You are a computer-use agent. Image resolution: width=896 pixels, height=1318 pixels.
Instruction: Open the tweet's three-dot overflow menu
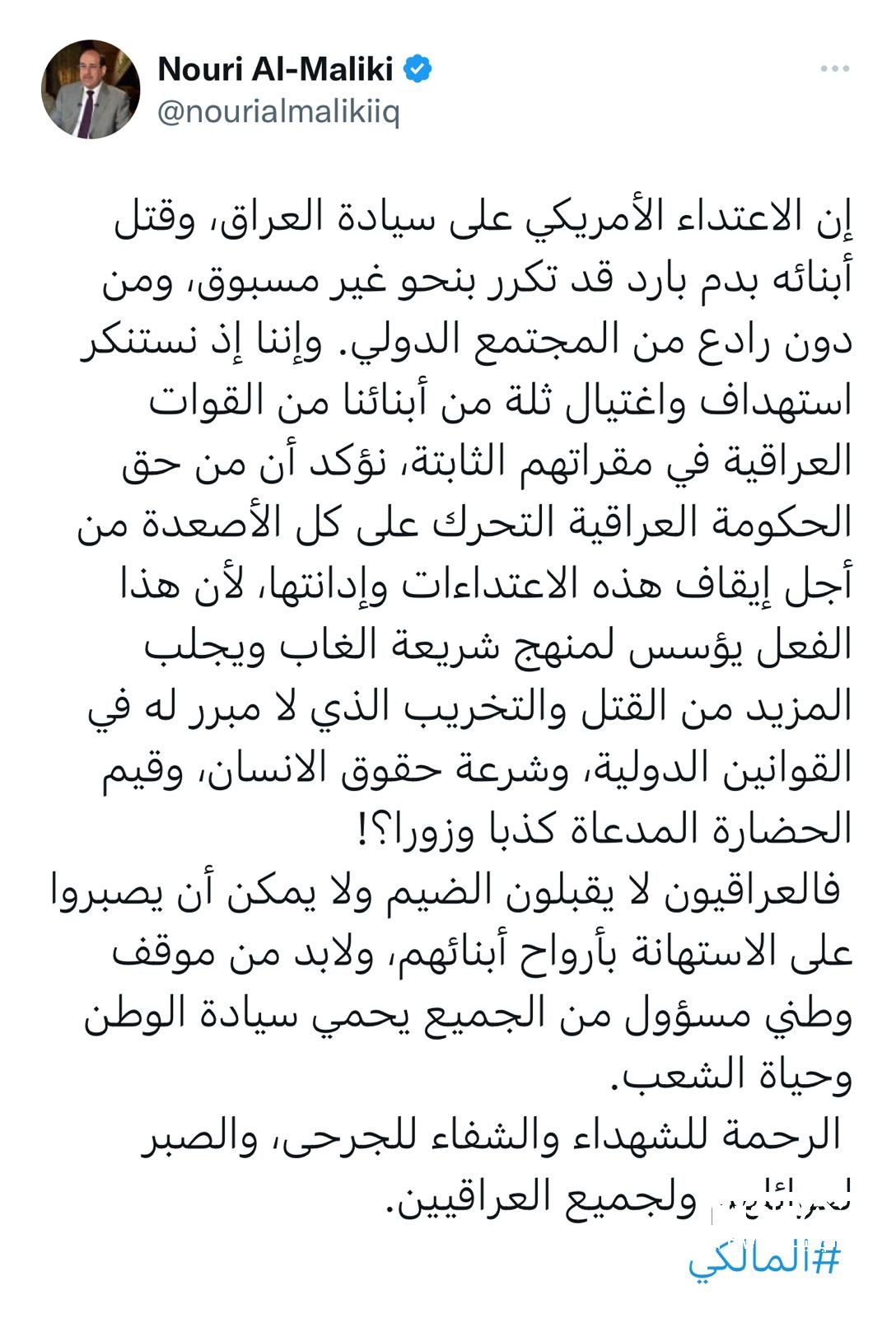(x=833, y=69)
